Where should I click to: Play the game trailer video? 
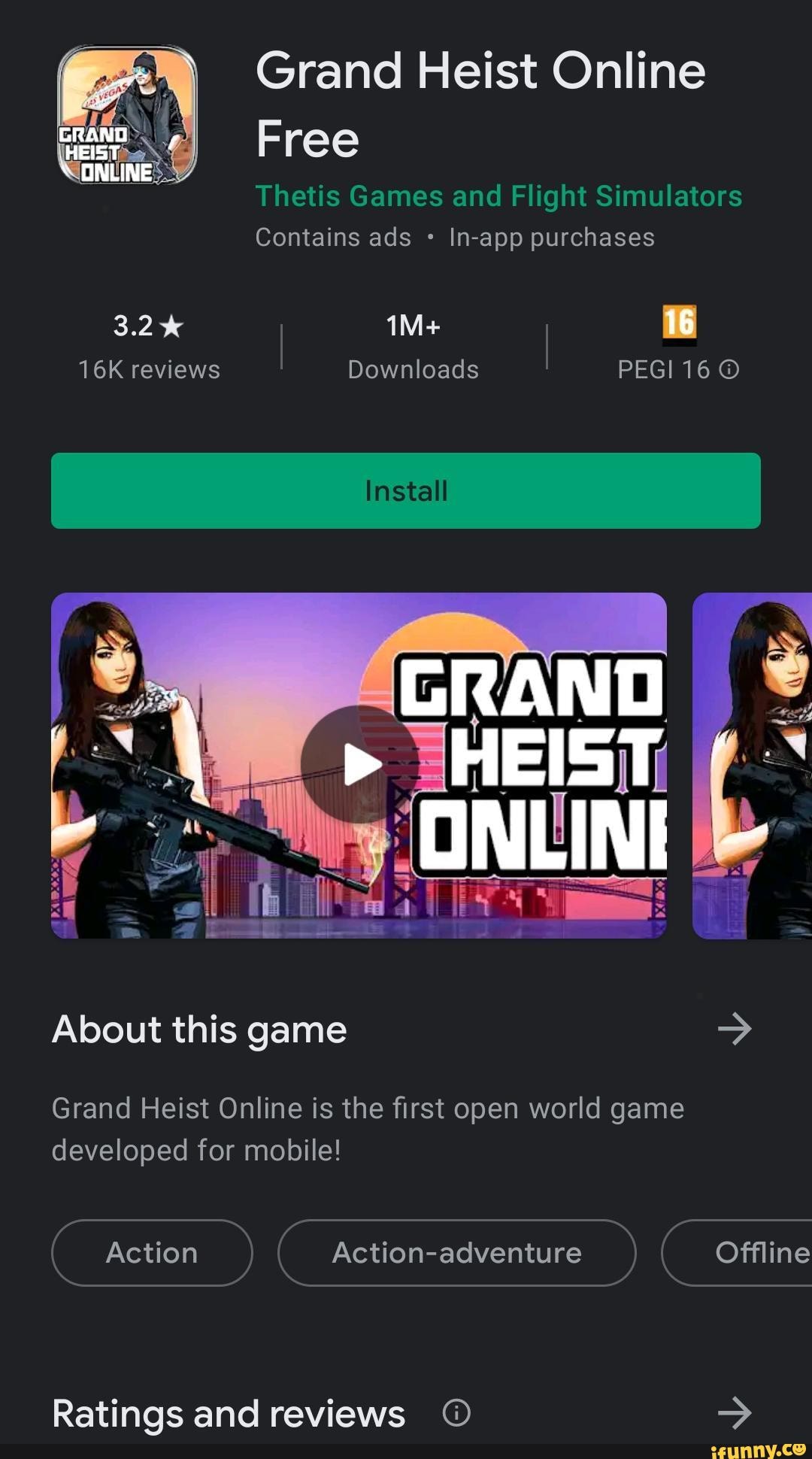click(x=359, y=764)
